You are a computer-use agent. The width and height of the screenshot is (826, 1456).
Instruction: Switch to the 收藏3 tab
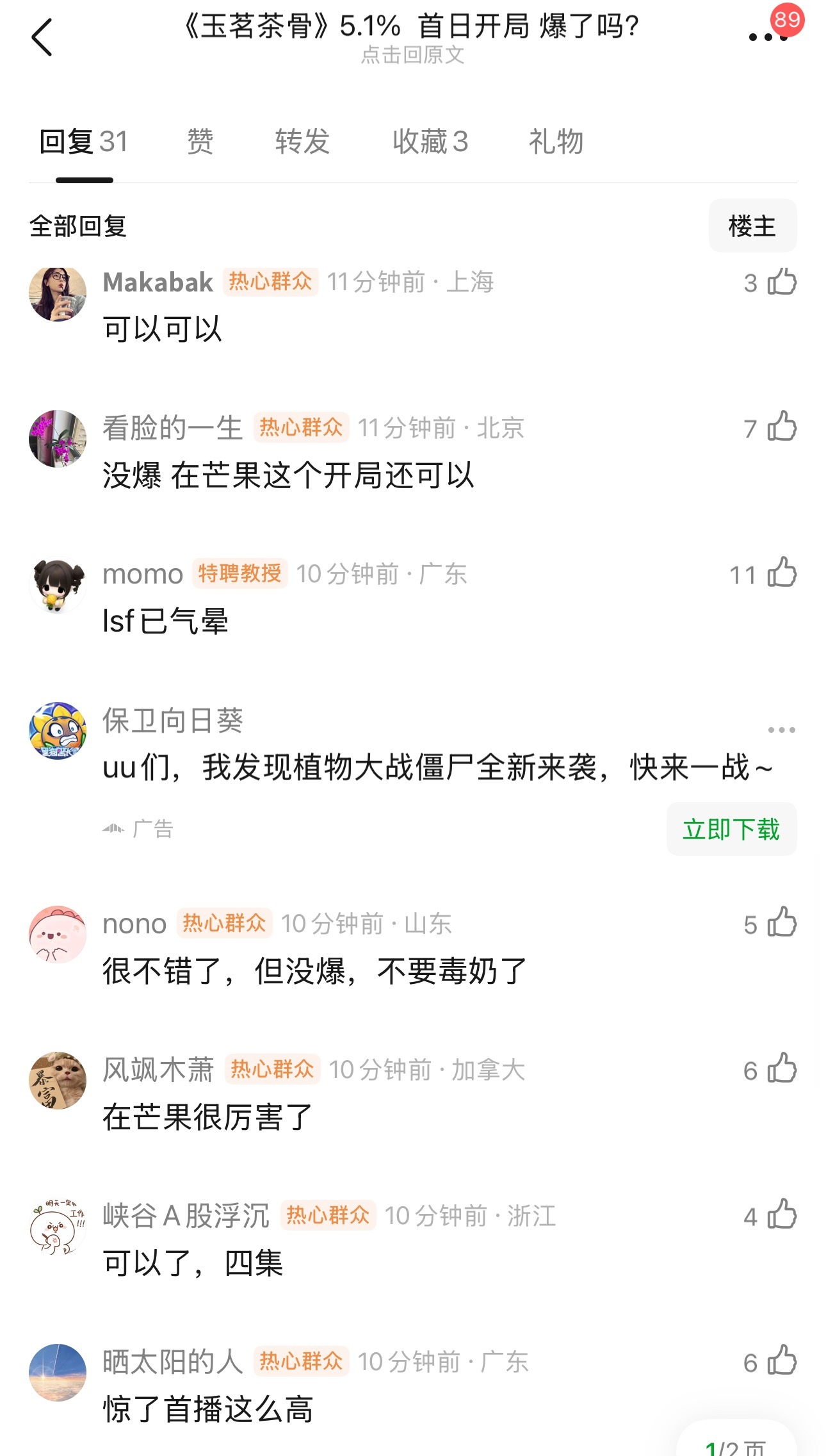(430, 142)
